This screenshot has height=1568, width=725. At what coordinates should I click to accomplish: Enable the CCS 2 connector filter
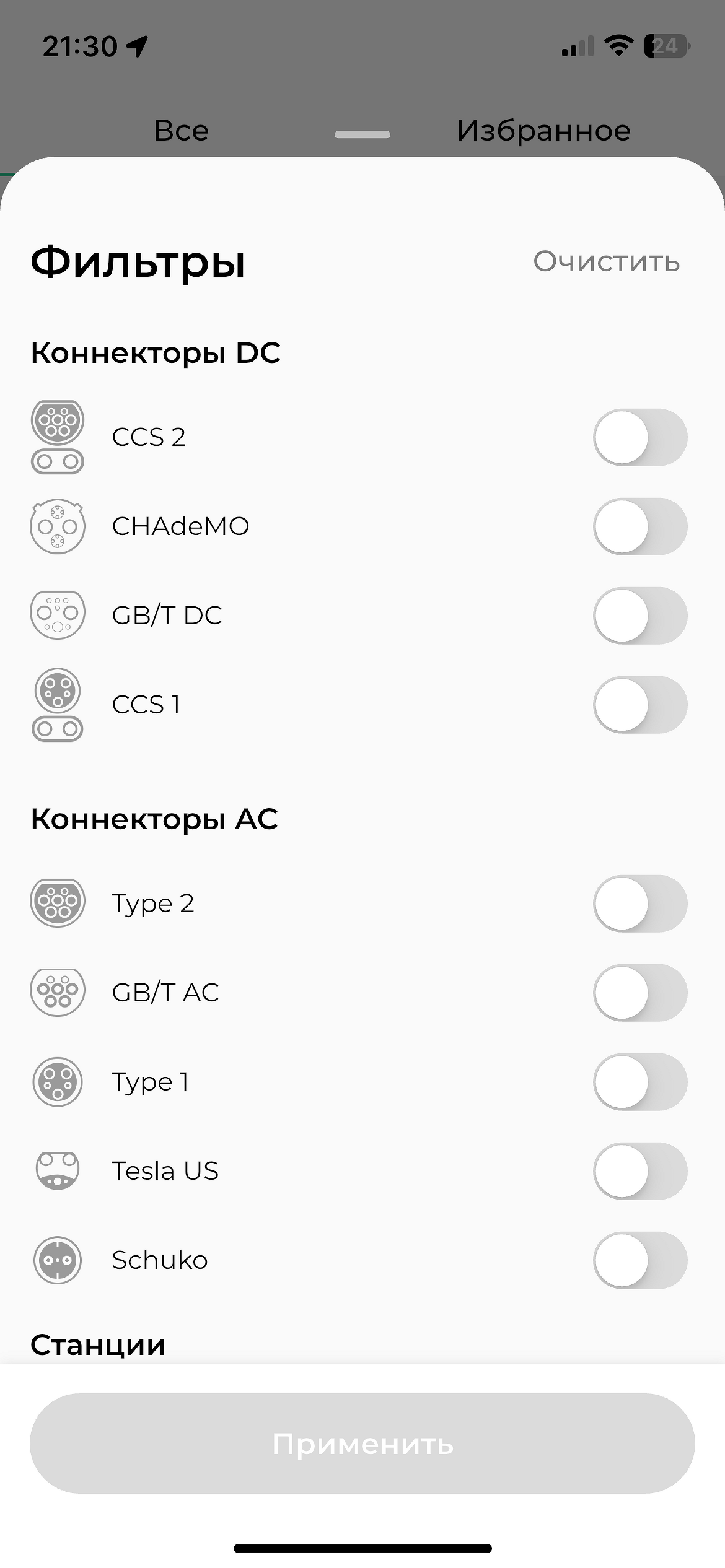(x=640, y=437)
